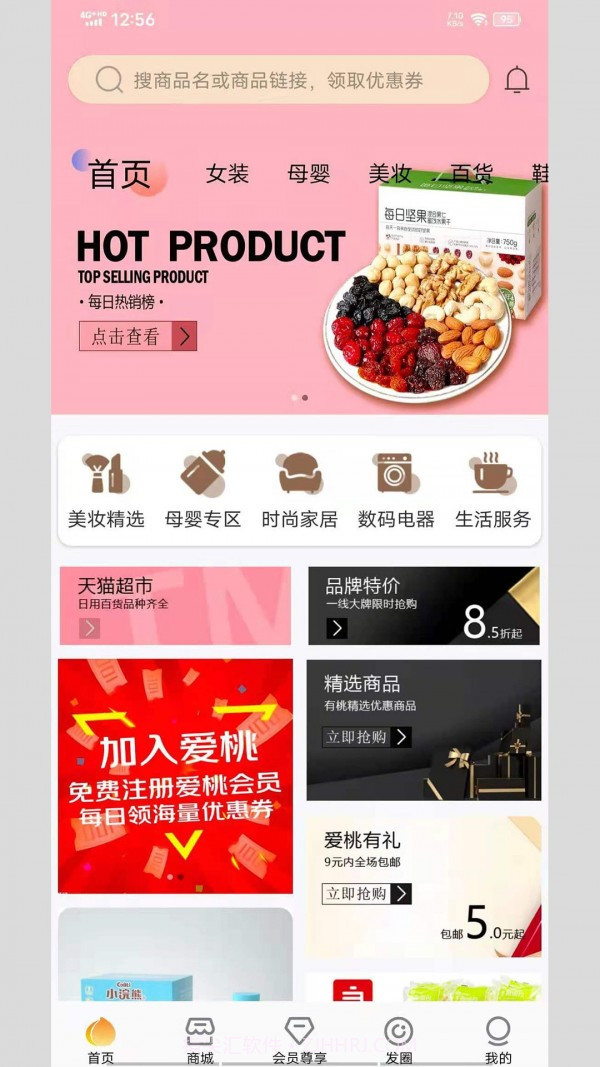Tap 立即抢购 on the 爱桃有礼 card
This screenshot has width=600, height=1067.
(367, 894)
